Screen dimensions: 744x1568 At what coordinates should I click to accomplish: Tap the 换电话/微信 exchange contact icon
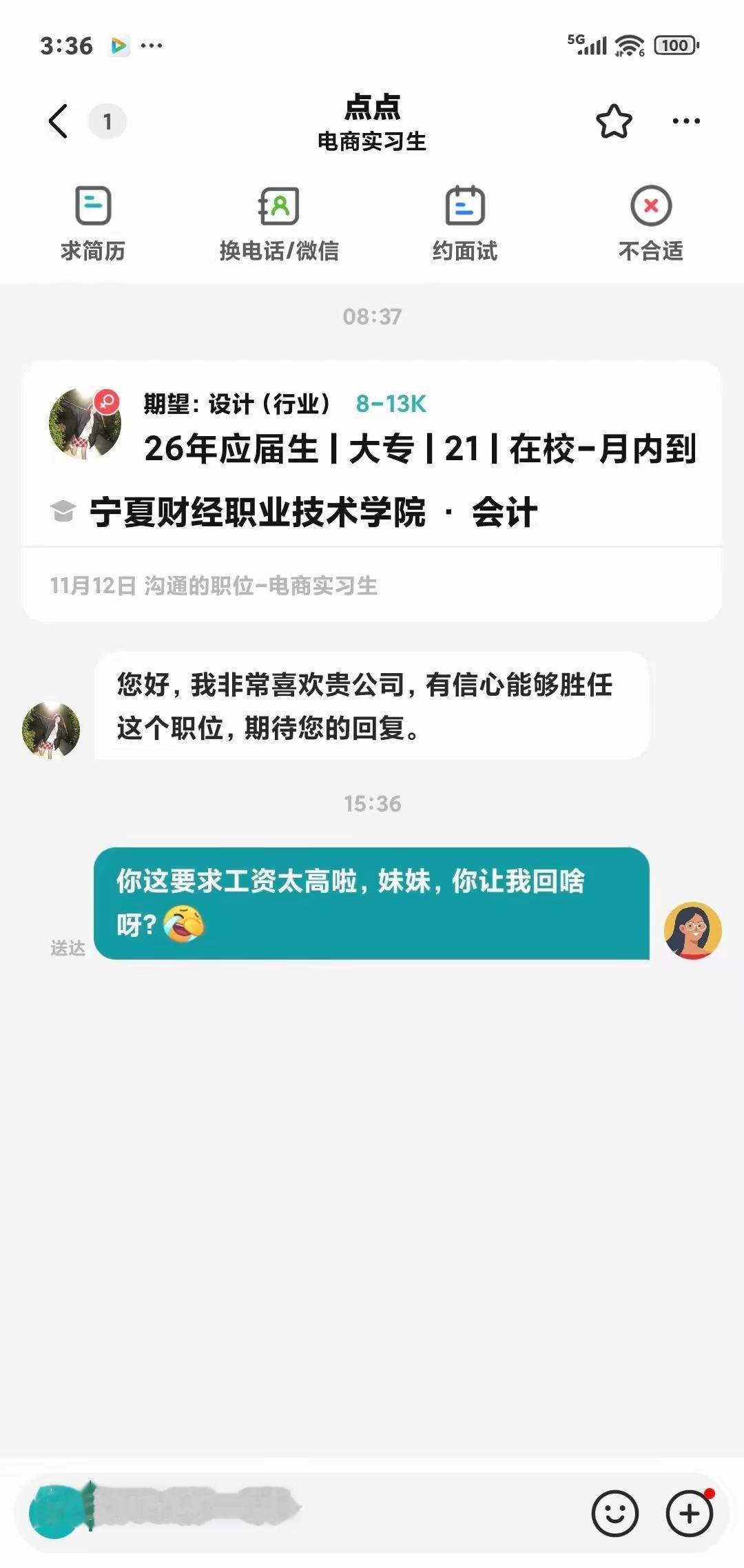click(278, 220)
